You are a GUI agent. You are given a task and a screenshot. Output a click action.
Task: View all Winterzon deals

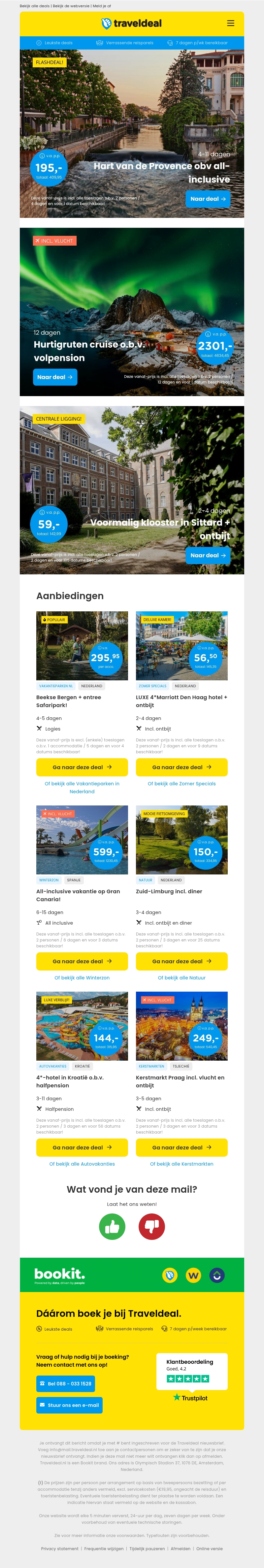tap(82, 977)
